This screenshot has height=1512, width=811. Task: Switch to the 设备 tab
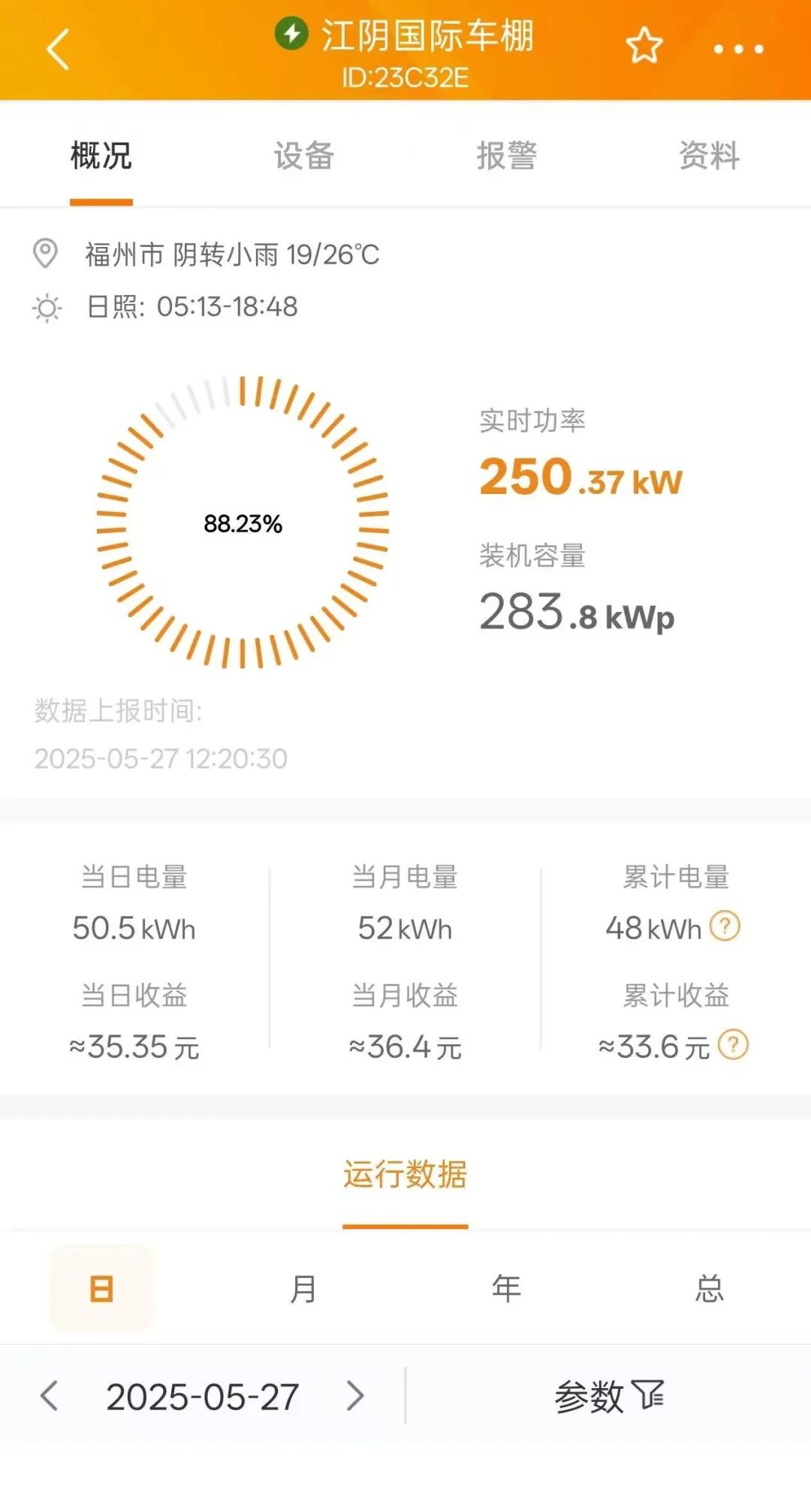tap(303, 156)
